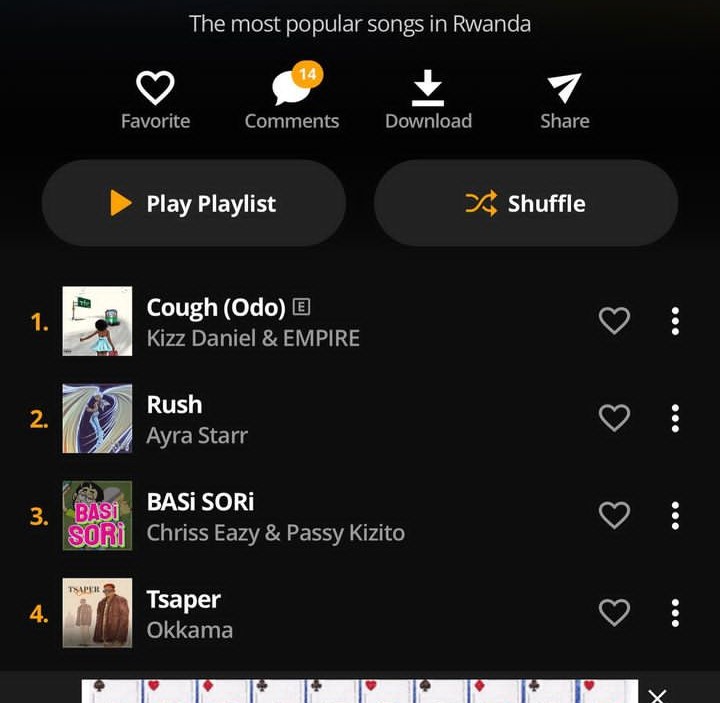This screenshot has width=720, height=703.
Task: Tap the Play Playlist button
Action: (194, 204)
